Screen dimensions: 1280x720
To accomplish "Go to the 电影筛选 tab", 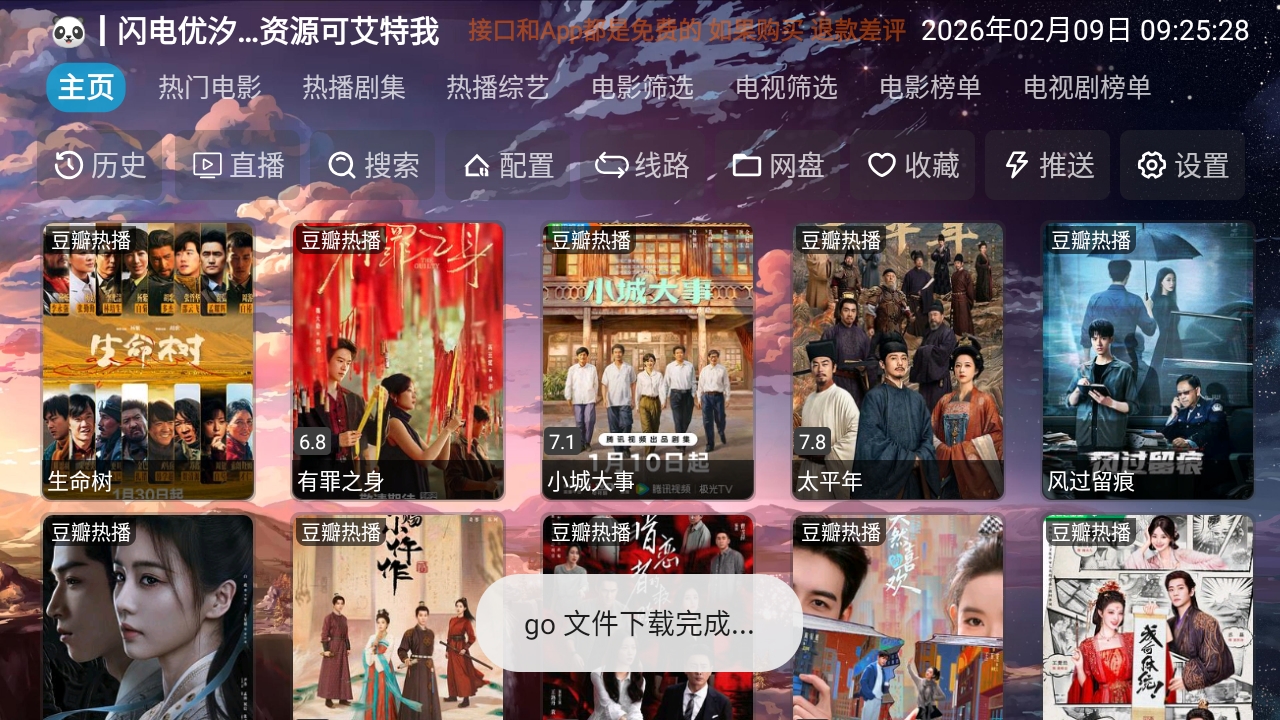I will (642, 88).
